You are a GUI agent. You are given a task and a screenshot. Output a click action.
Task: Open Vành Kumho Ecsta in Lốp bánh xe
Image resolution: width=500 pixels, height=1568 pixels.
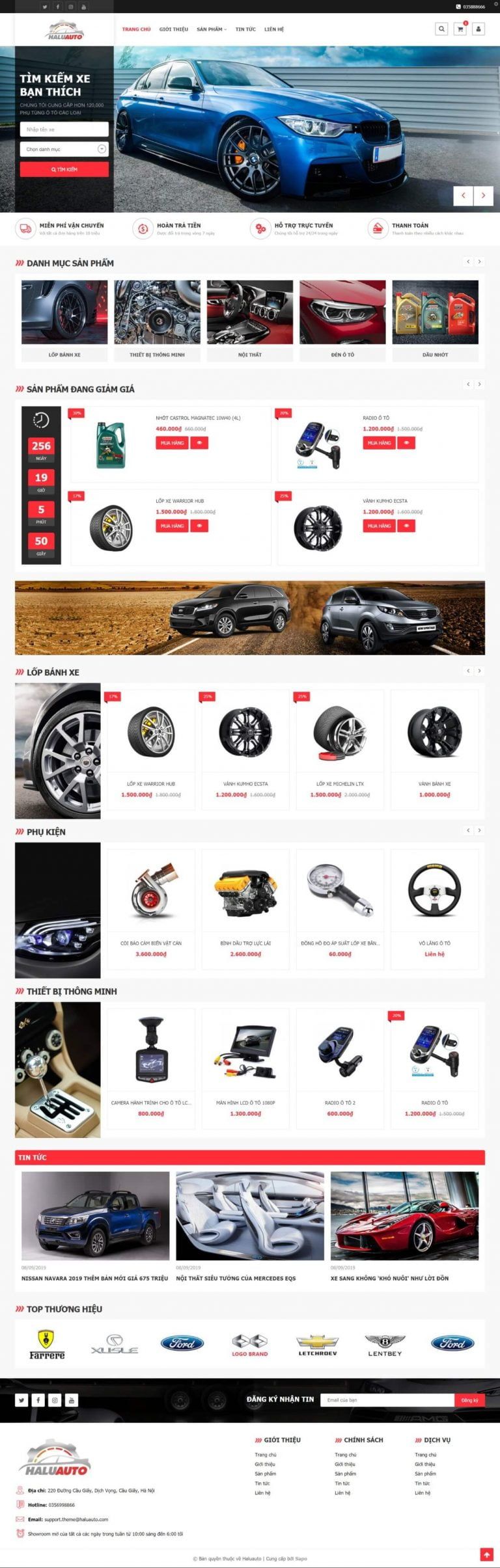[245, 783]
